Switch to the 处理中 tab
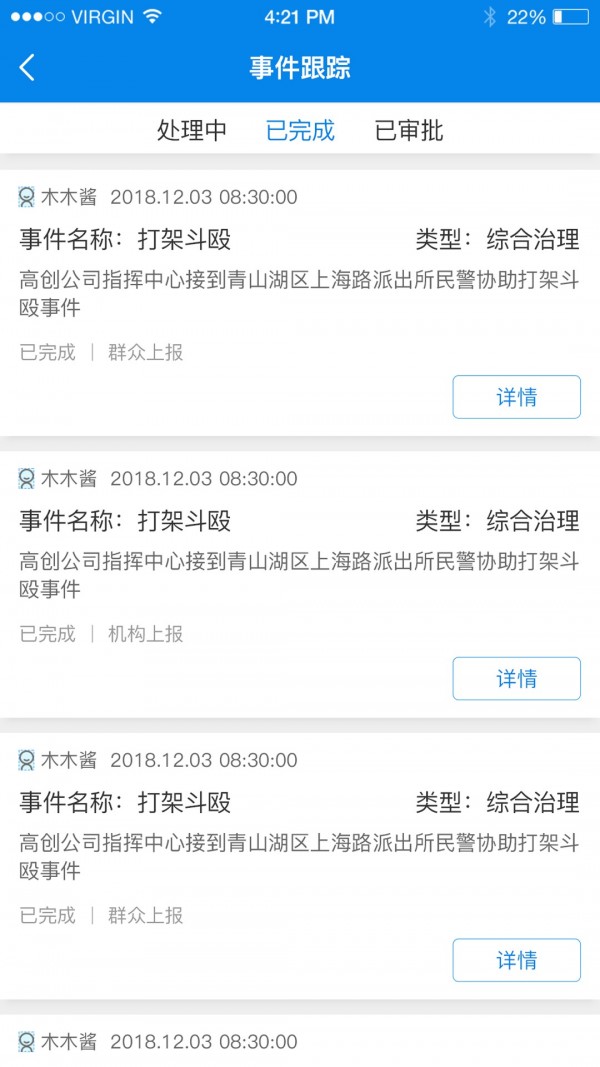This screenshot has height=1067, width=600. click(192, 130)
